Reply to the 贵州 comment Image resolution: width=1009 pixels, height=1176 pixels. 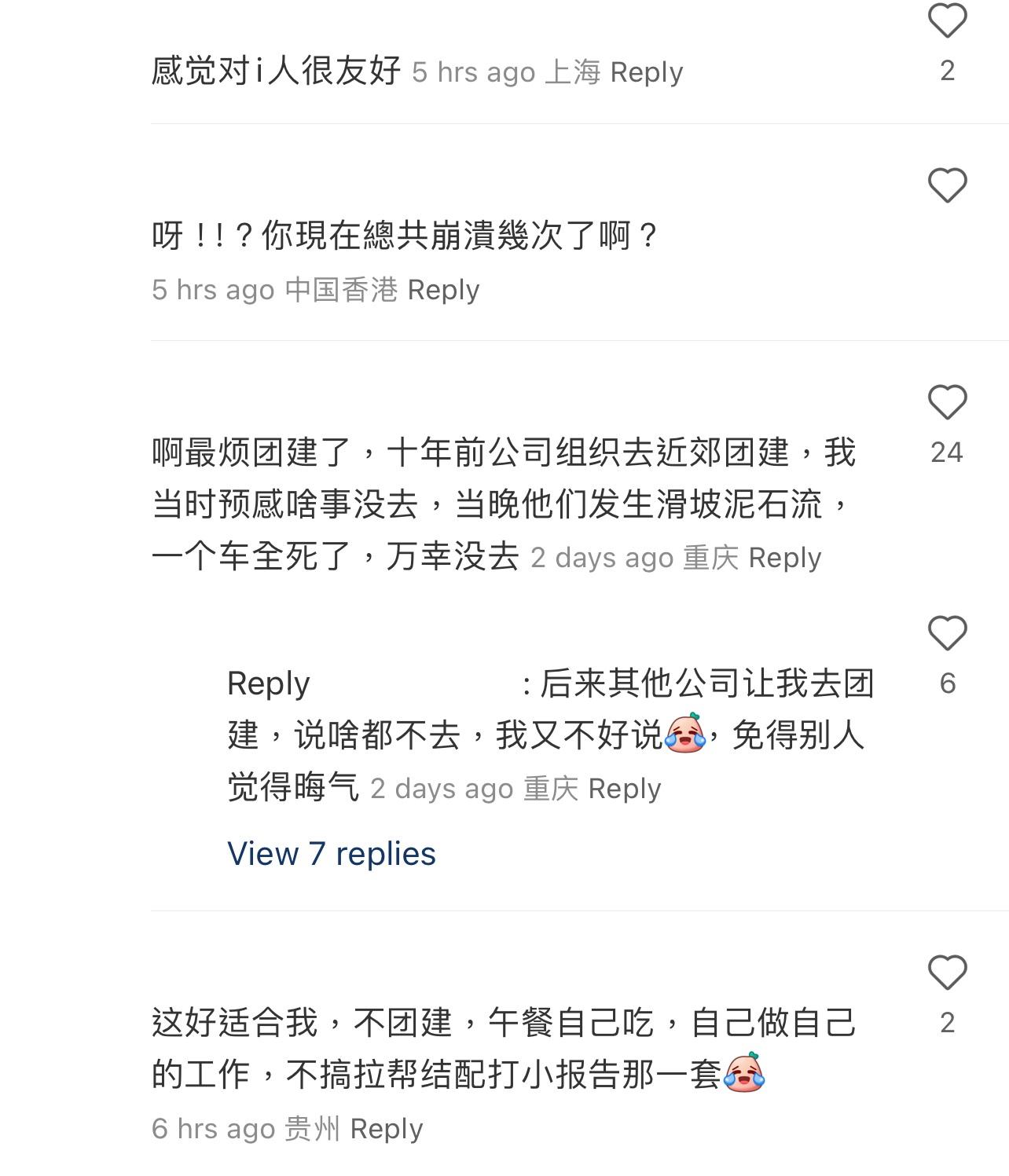(x=386, y=1129)
